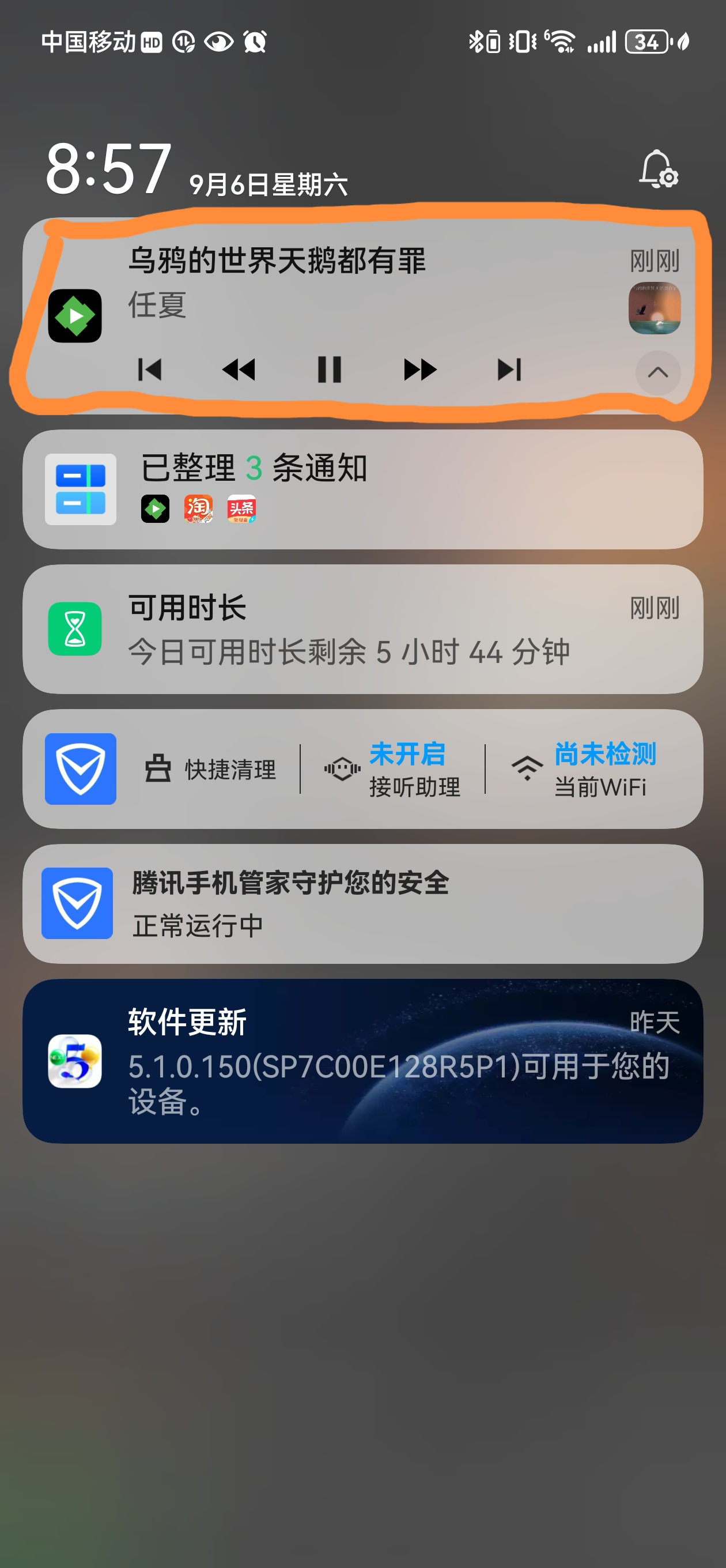Open 接听助理 call assistant option
Viewport: 726px width, 1568px height.
[x=393, y=770]
